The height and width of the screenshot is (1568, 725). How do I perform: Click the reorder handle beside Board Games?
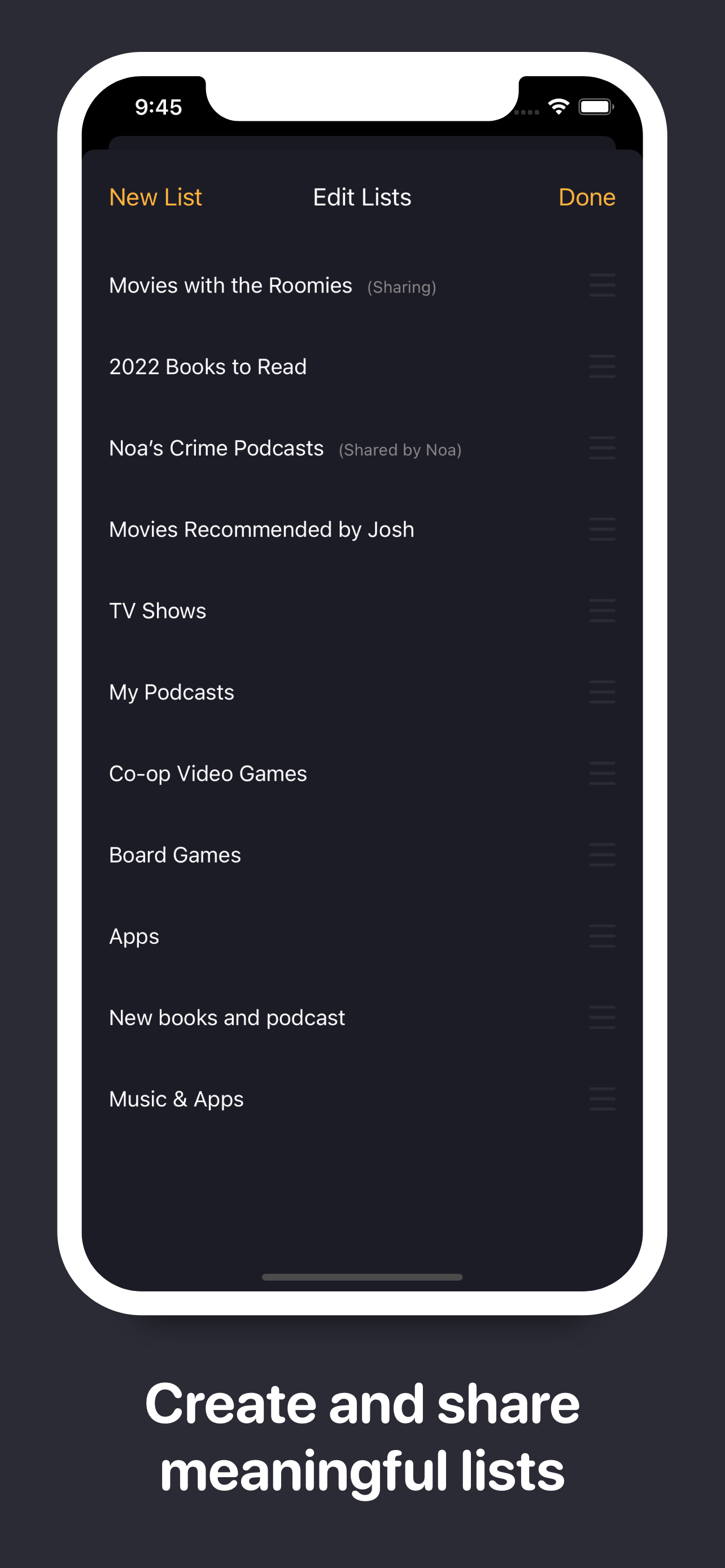(x=602, y=855)
